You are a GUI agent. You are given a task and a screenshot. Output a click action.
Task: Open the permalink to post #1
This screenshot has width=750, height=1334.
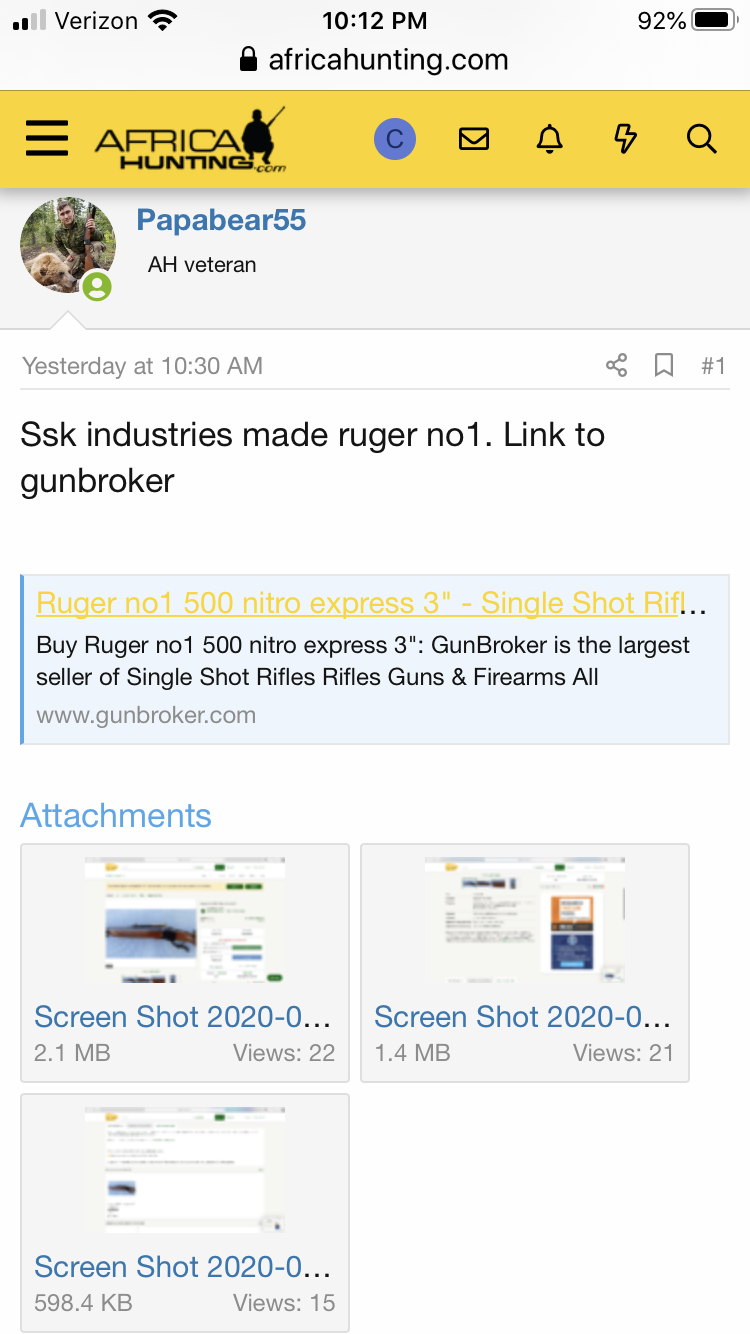(713, 366)
